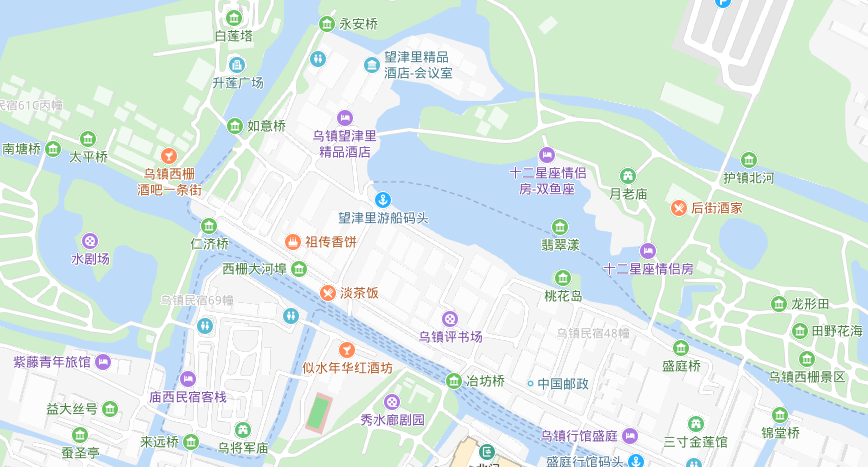Tap the 后街酒家 restaurant marker

[x=678, y=208]
